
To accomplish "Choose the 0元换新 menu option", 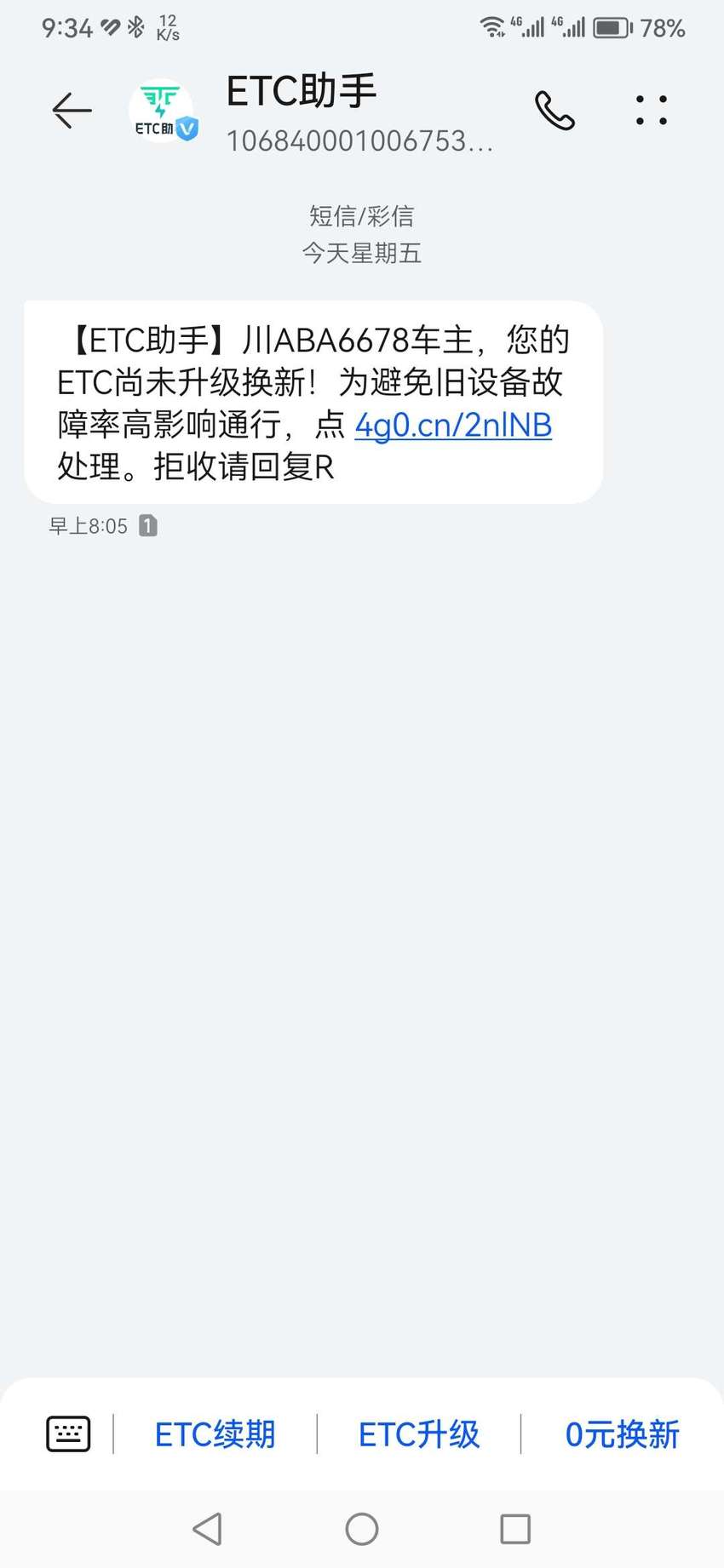I will [622, 1434].
